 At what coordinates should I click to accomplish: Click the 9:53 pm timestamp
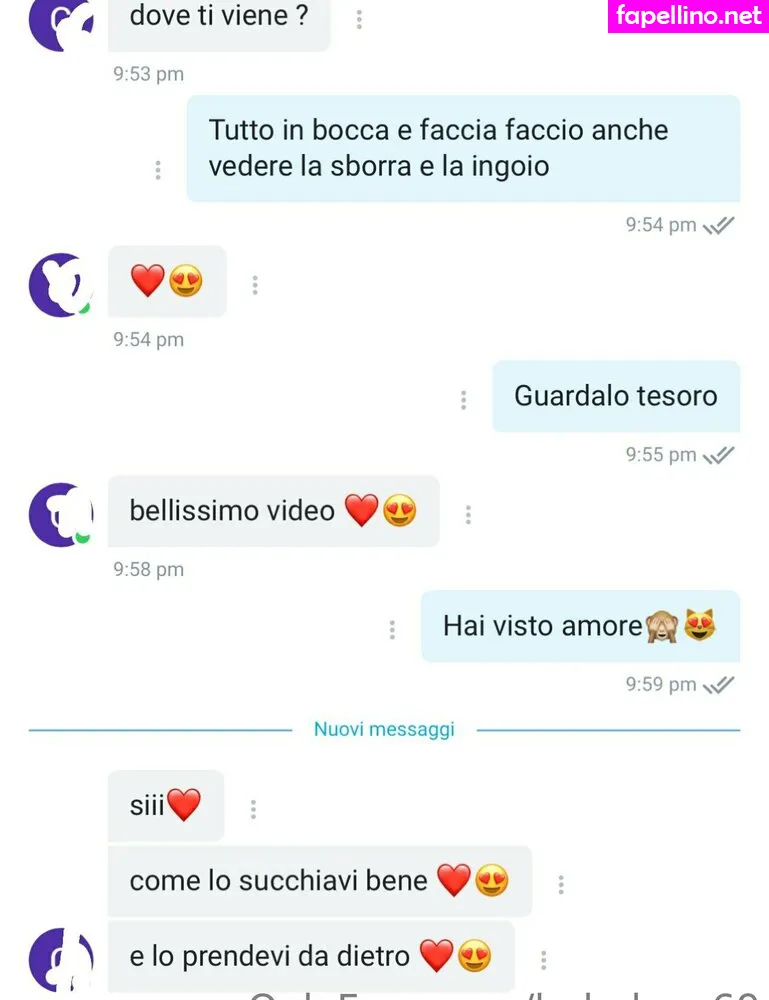pyautogui.click(x=146, y=73)
